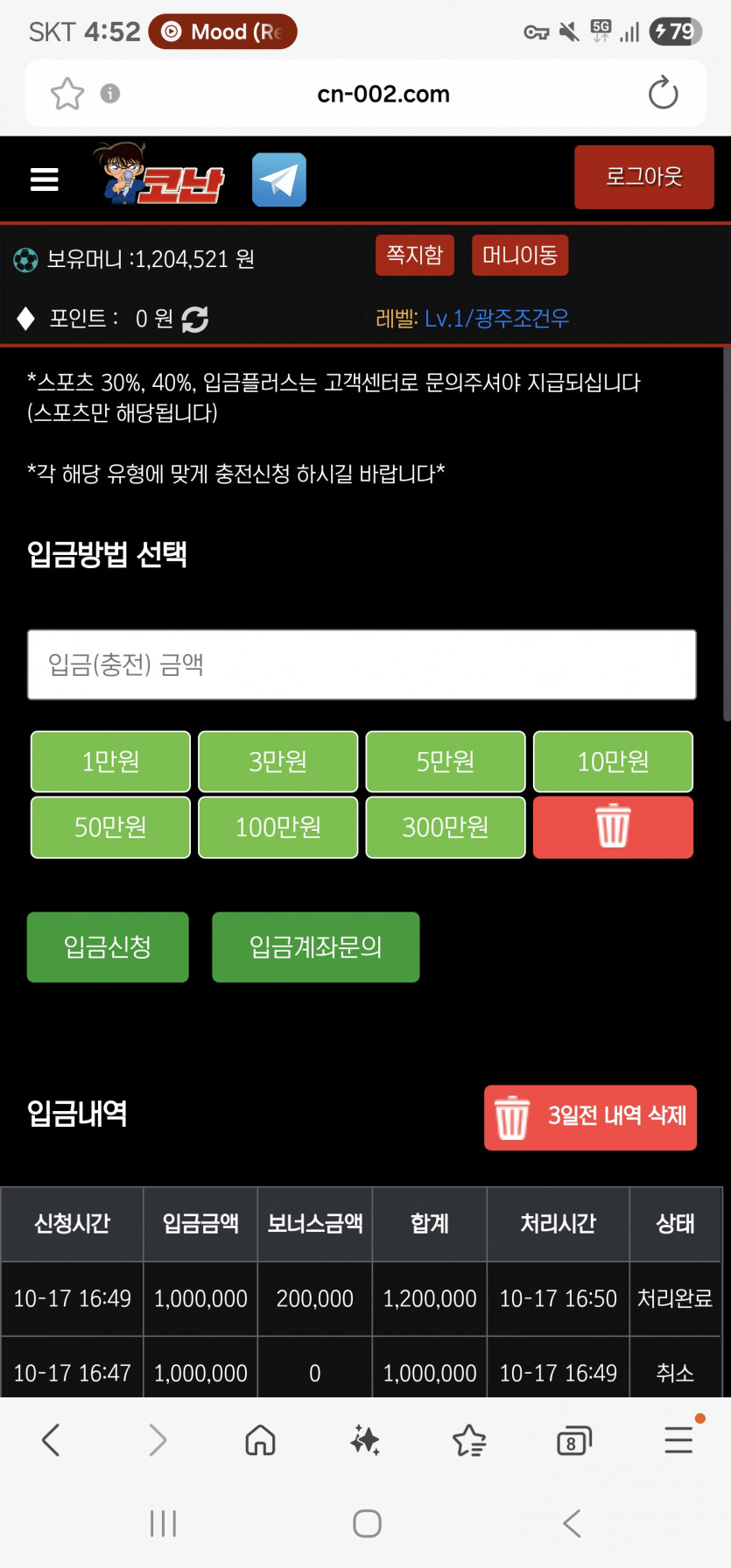The image size is (731, 1568).
Task: Tap the 로그아웃 button
Action: click(644, 177)
